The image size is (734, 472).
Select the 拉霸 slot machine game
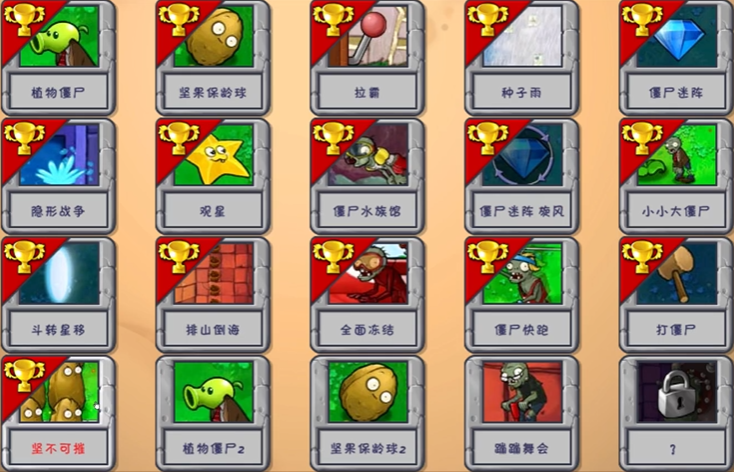click(x=367, y=57)
